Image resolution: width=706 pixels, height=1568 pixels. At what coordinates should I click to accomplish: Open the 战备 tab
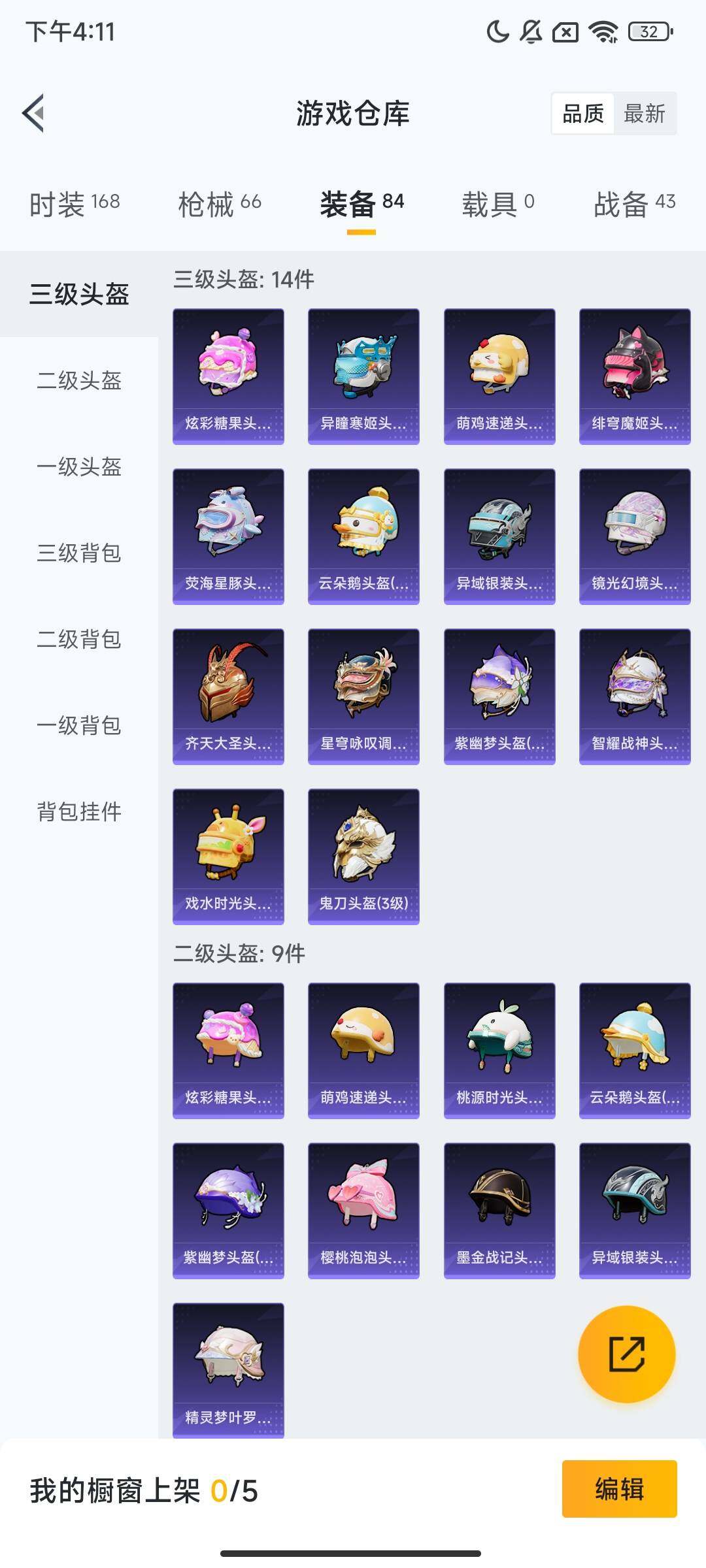(x=635, y=204)
